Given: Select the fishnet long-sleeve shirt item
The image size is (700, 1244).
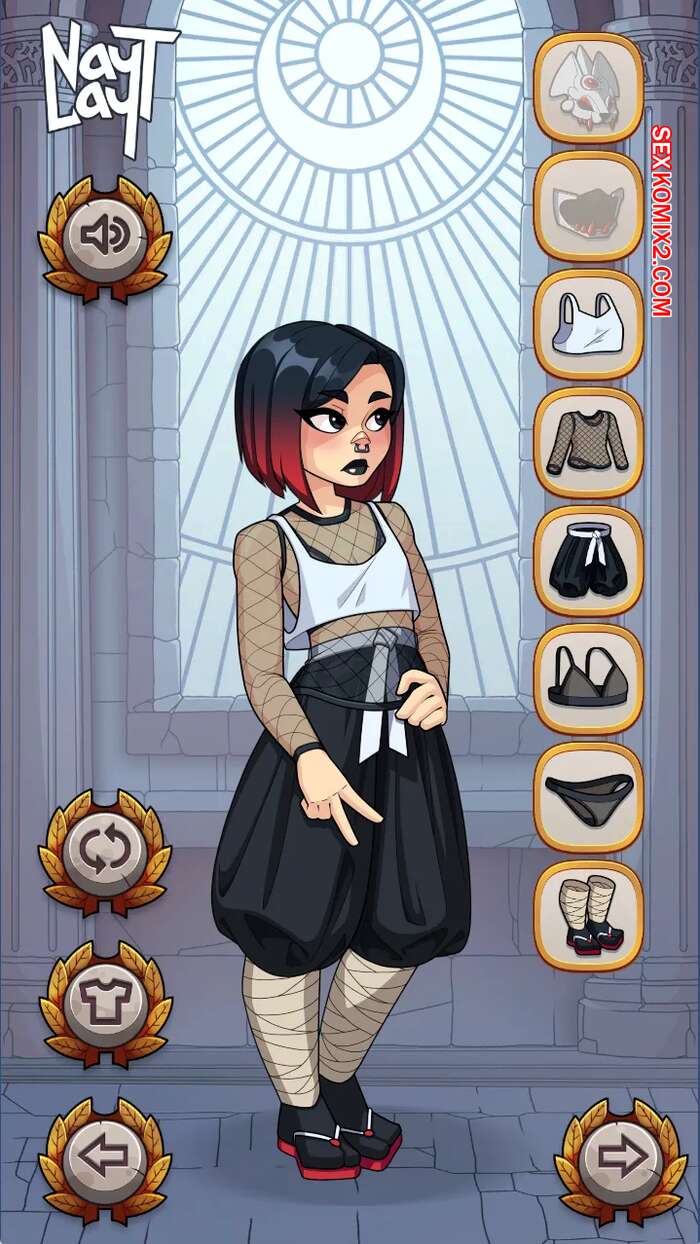Looking at the screenshot, I should 588,443.
